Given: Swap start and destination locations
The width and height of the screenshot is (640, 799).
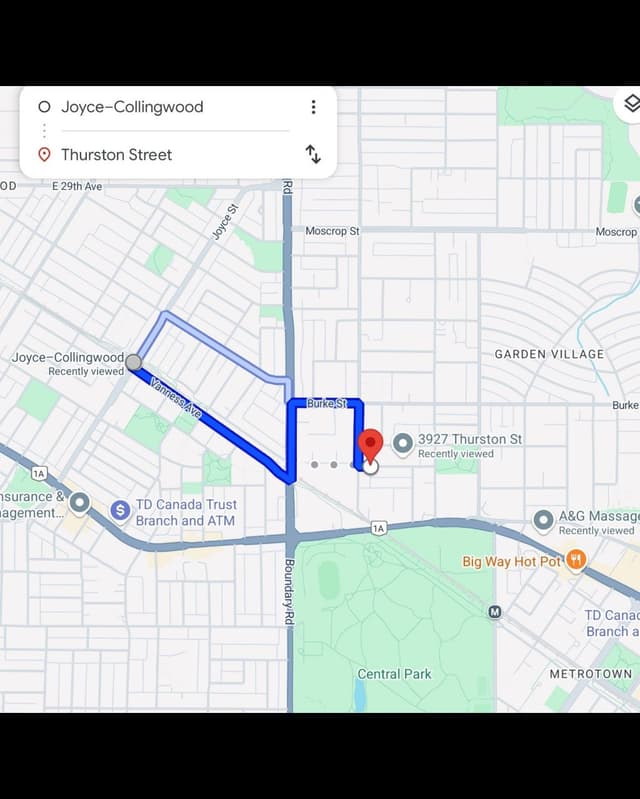Looking at the screenshot, I should 313,154.
